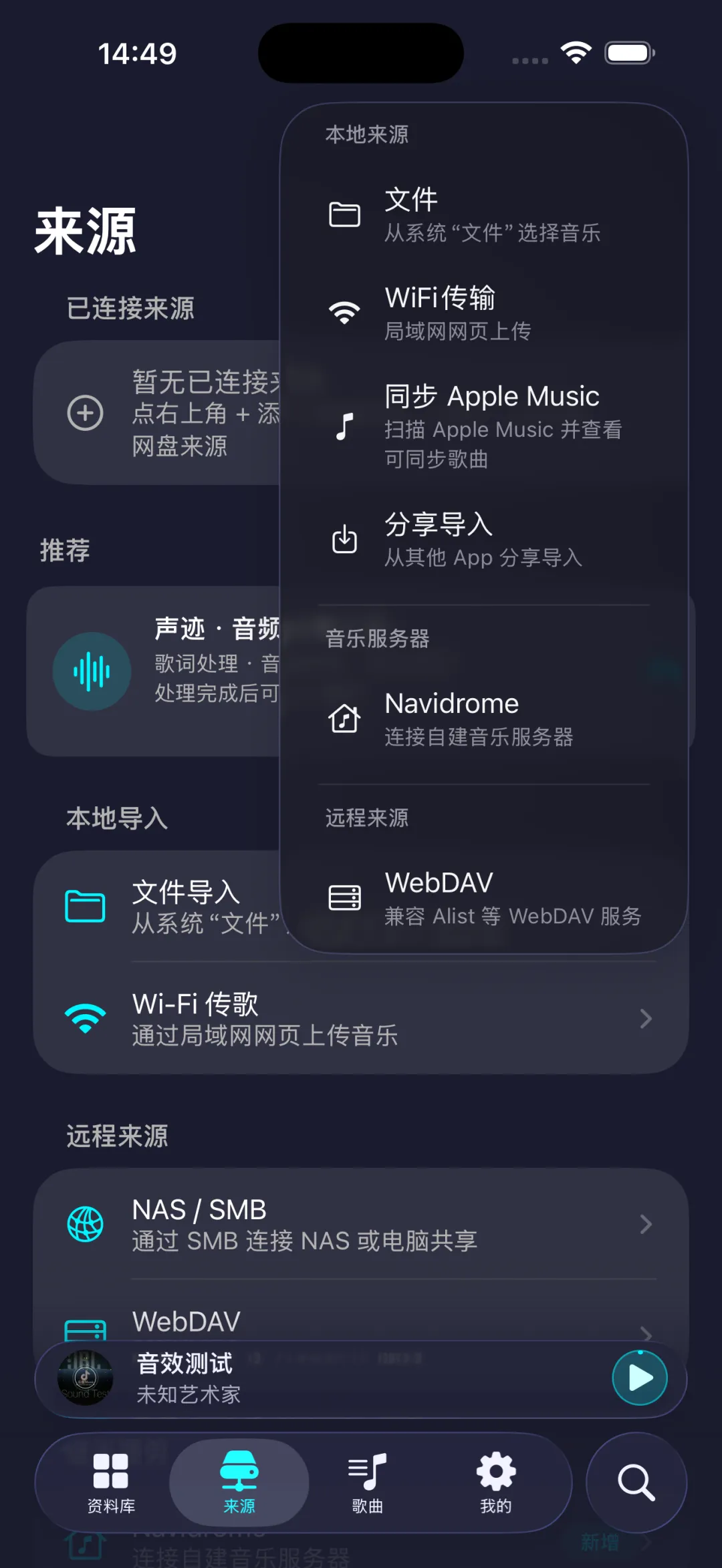Switch to the 资料库 tab

(x=111, y=1483)
